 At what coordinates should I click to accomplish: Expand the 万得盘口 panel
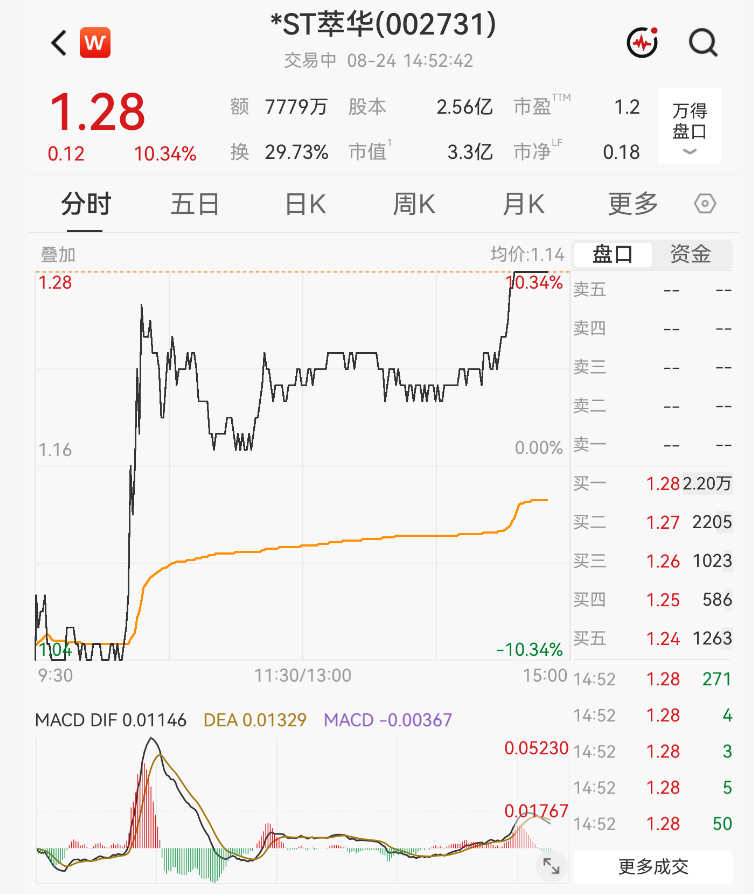coord(689,126)
